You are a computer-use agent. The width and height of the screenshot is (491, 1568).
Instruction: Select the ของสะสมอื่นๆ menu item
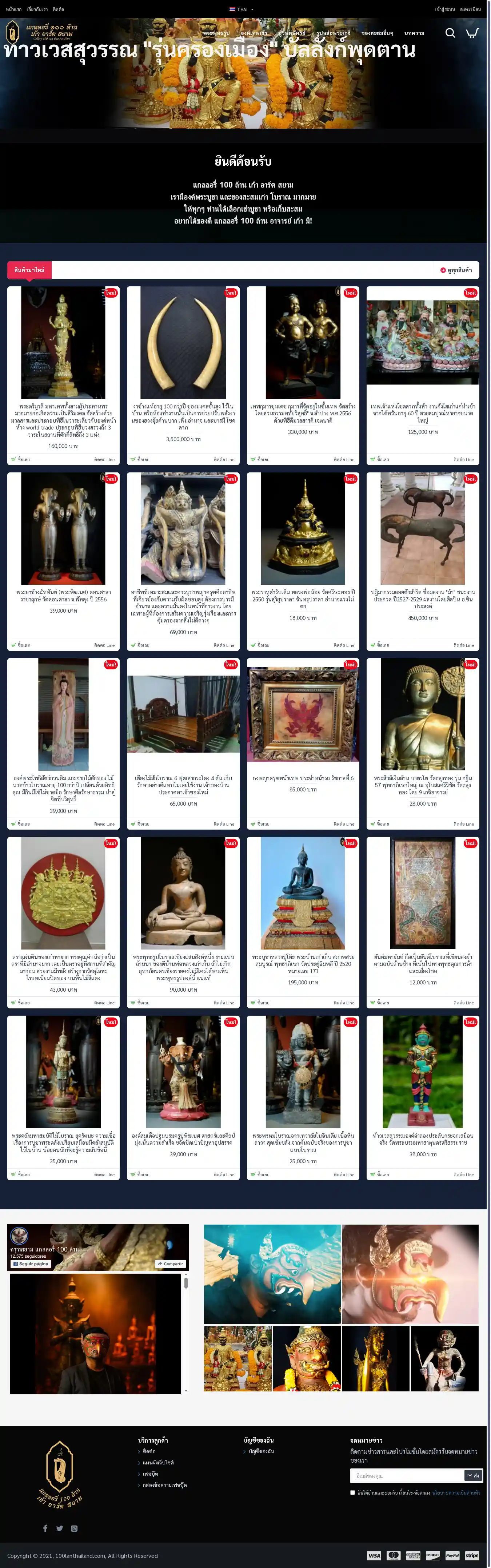point(377,33)
